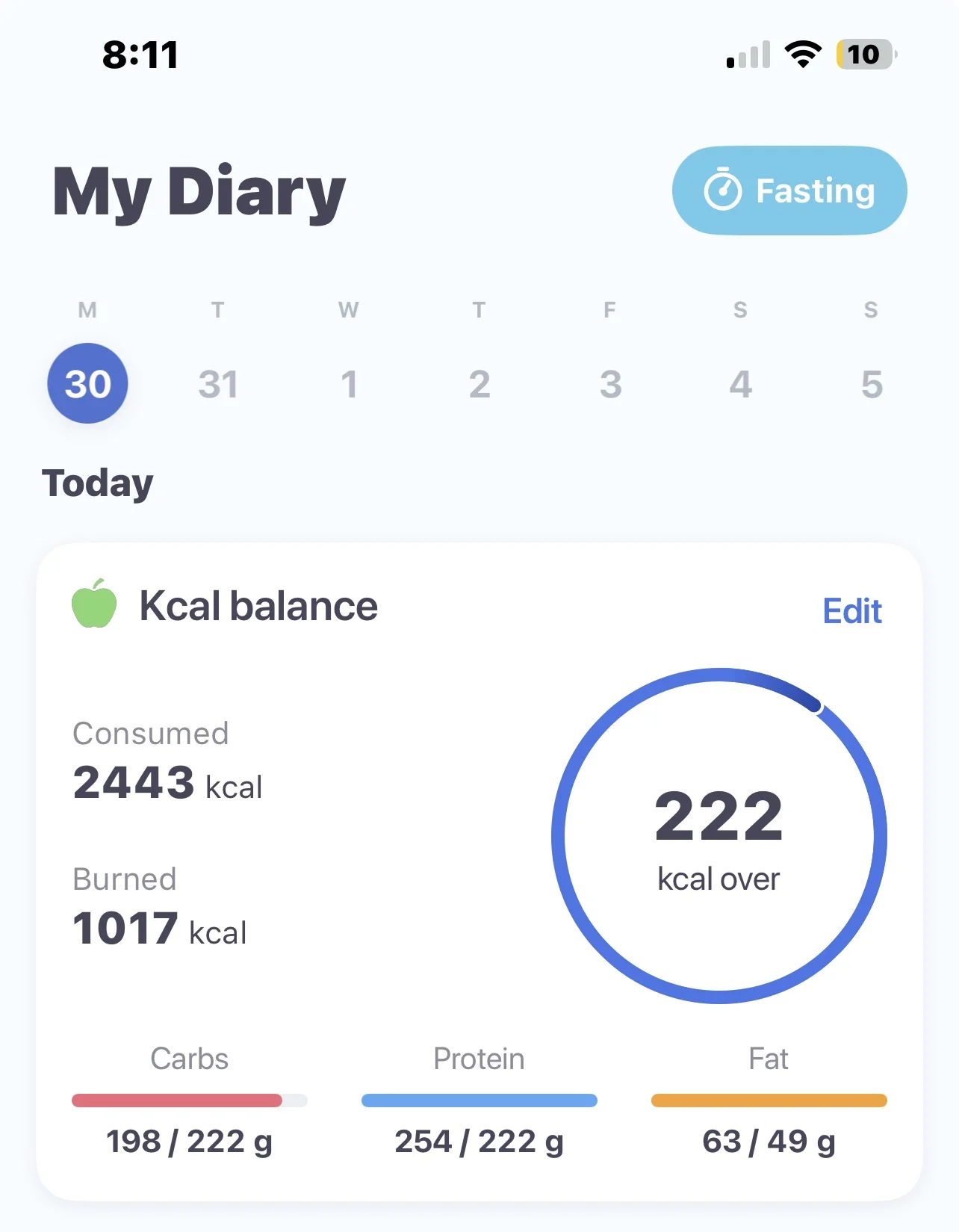Select Monday the 30th in the week
The width and height of the screenshot is (959, 1232).
[x=87, y=383]
